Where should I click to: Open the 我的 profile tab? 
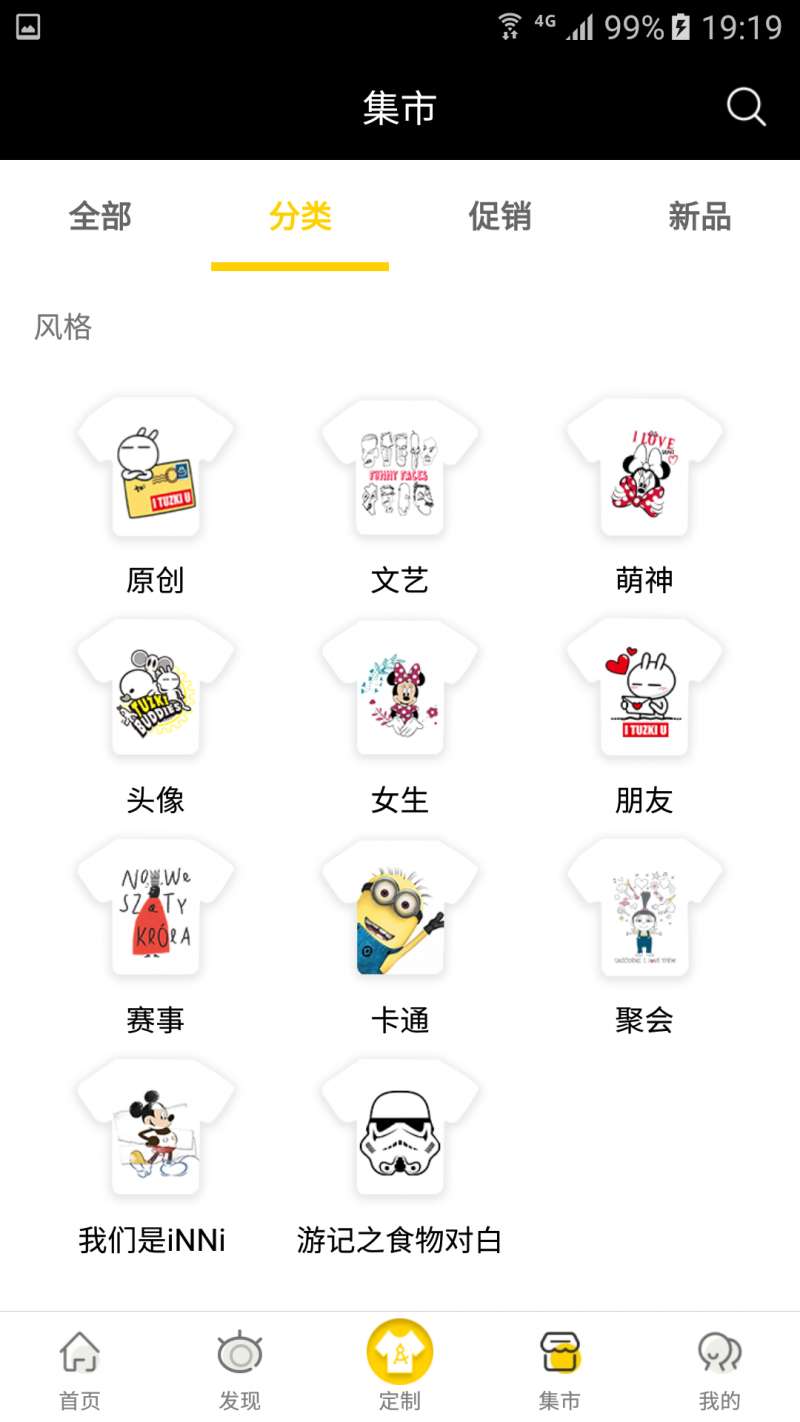(x=720, y=1369)
